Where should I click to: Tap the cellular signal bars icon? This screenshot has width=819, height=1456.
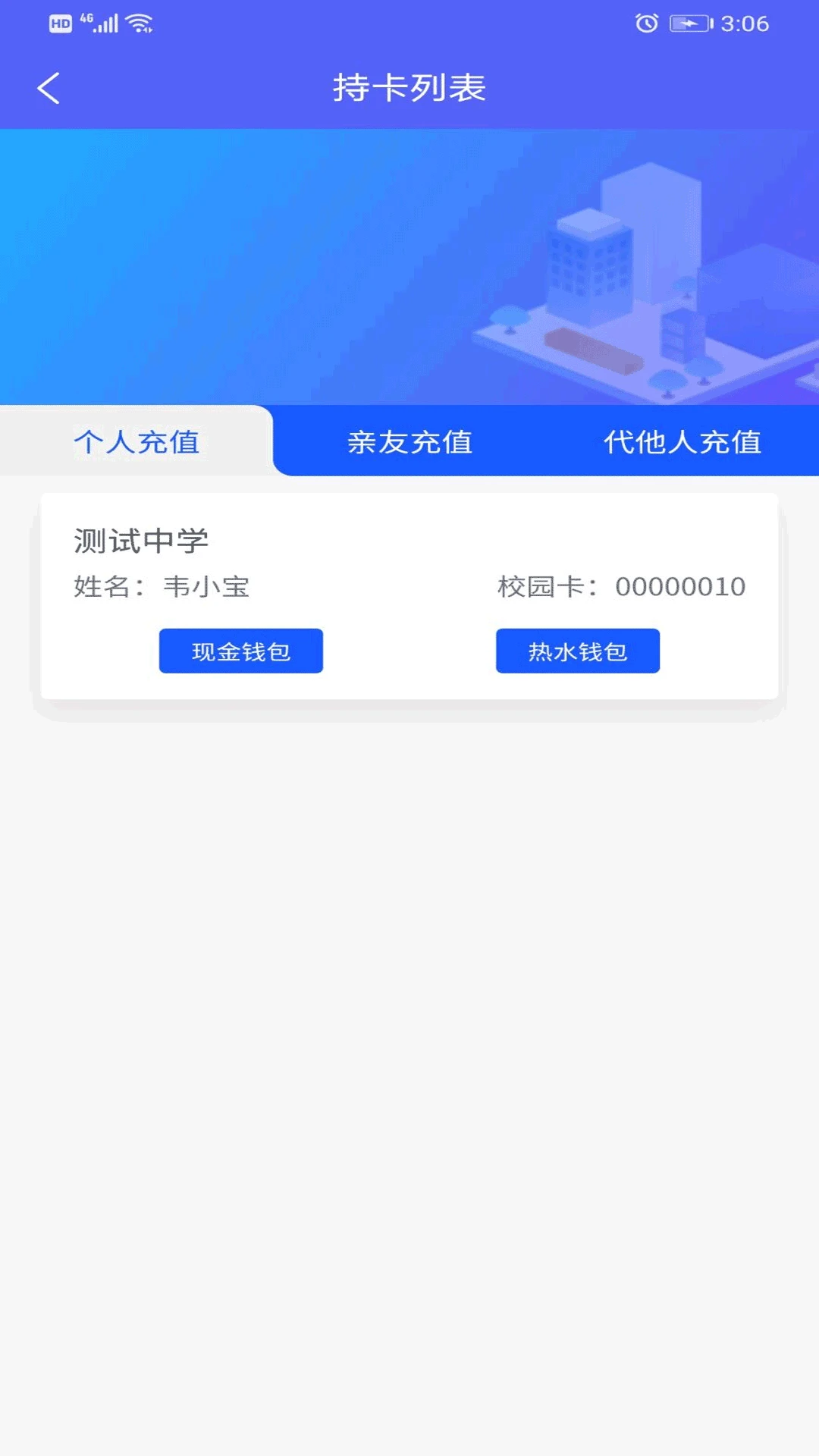pos(106,24)
